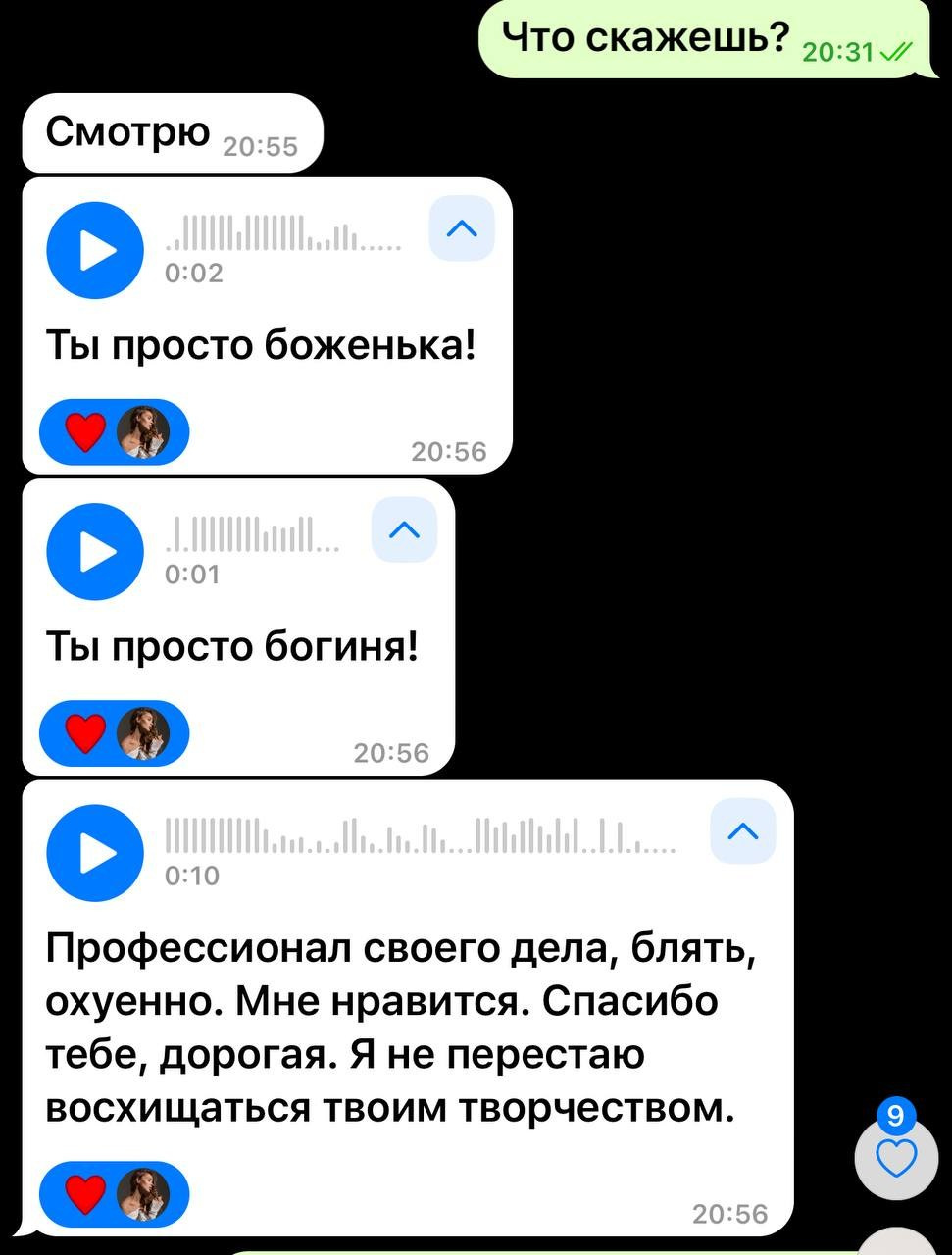Collapse the transcription of the 0:02 voice message
The height and width of the screenshot is (1255, 952).
[461, 228]
